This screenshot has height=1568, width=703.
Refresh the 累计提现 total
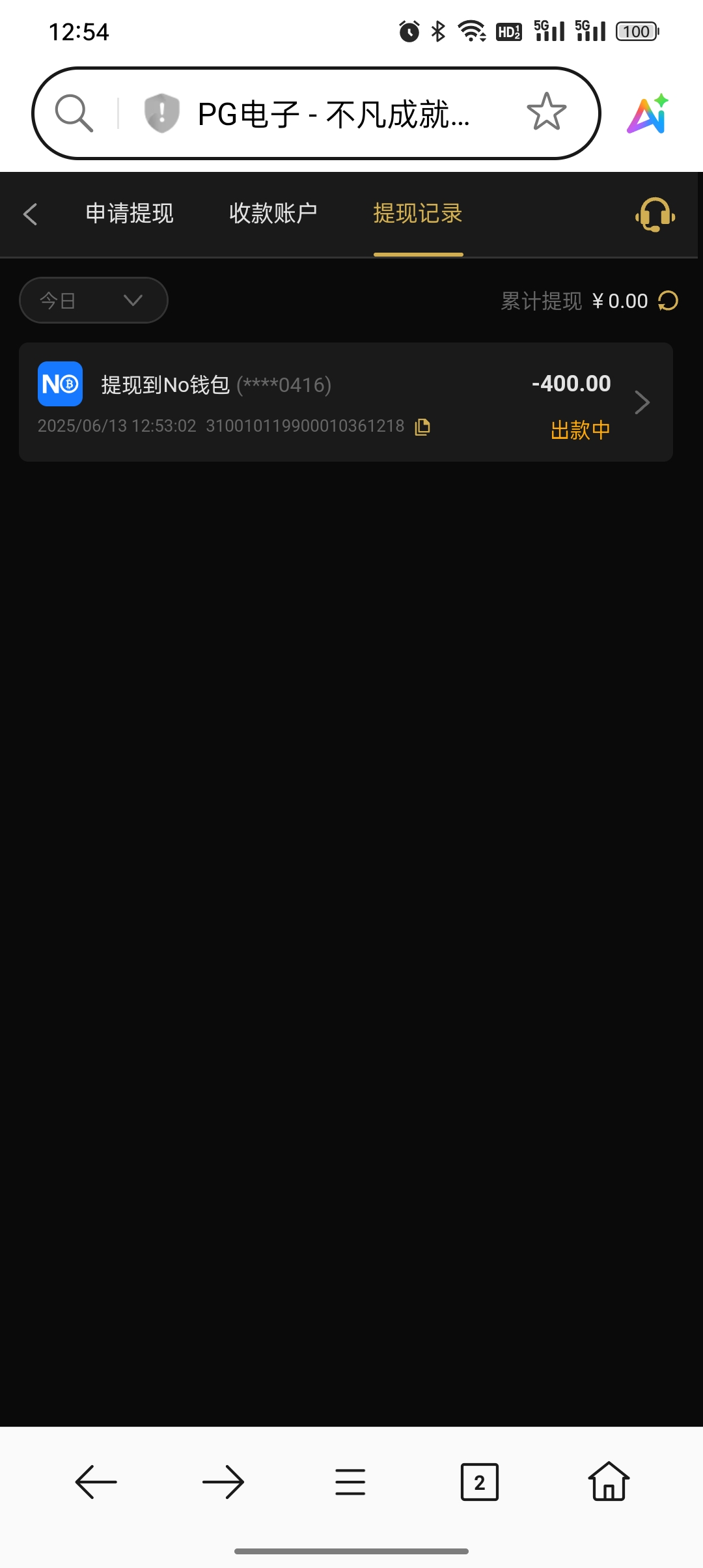click(669, 301)
